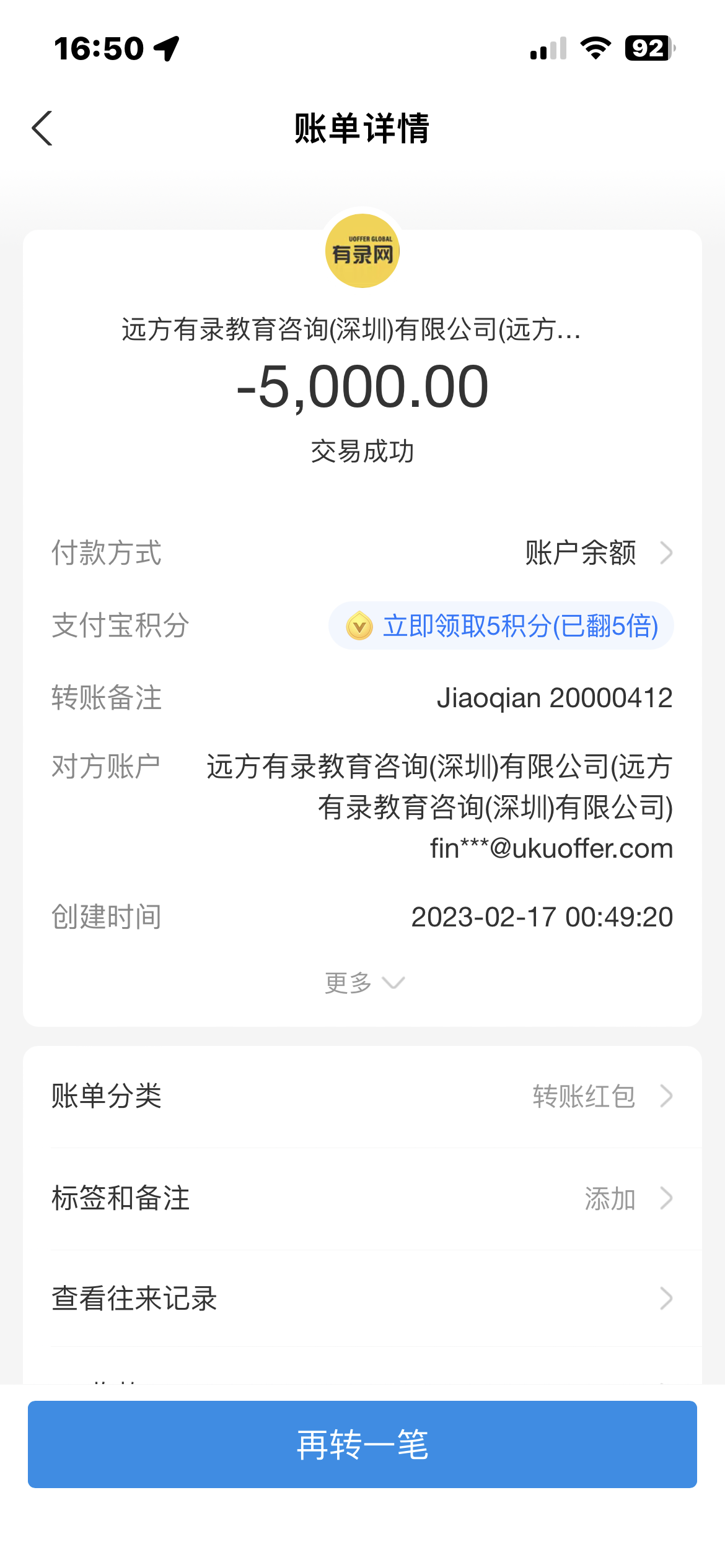The width and height of the screenshot is (725, 1568).
Task: Open the 有录网 merchant avatar
Action: point(362,251)
